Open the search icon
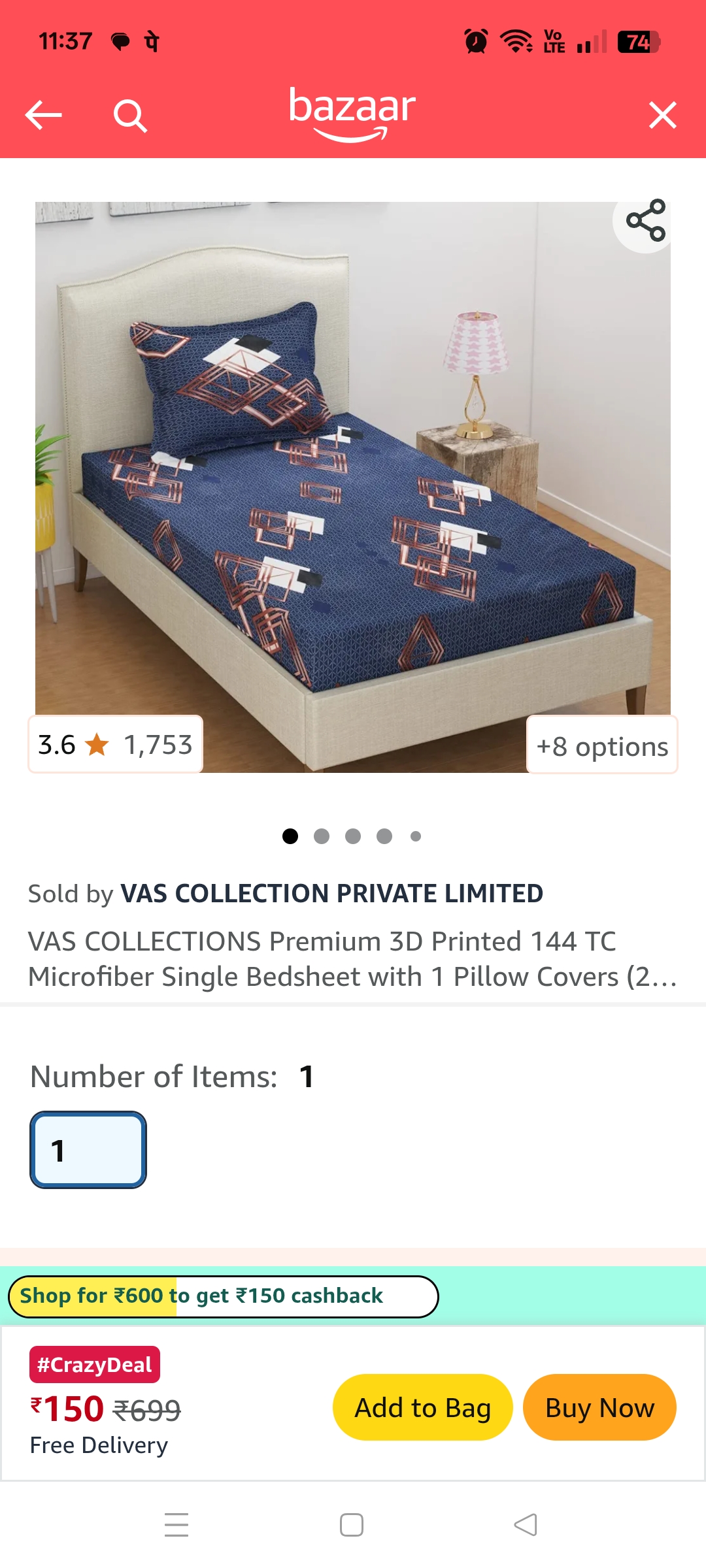This screenshot has height=1568, width=706. pyautogui.click(x=129, y=116)
